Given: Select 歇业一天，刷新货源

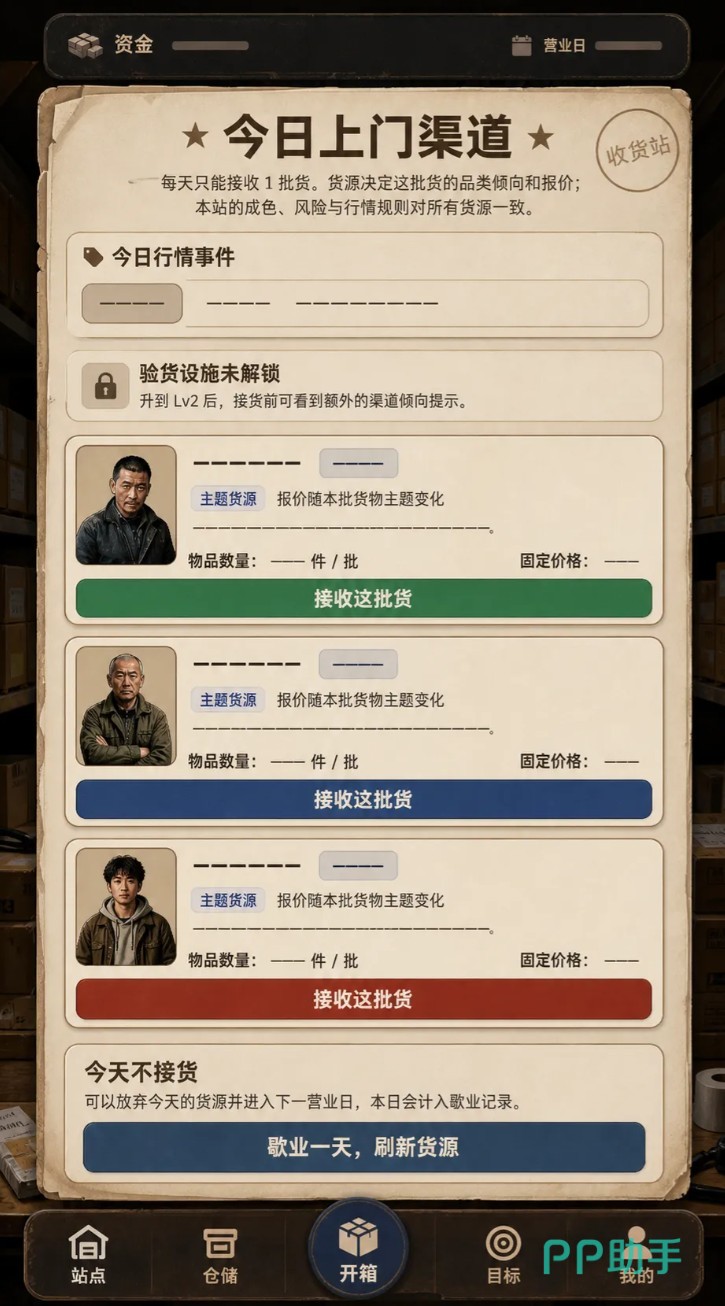Looking at the screenshot, I should [363, 1147].
